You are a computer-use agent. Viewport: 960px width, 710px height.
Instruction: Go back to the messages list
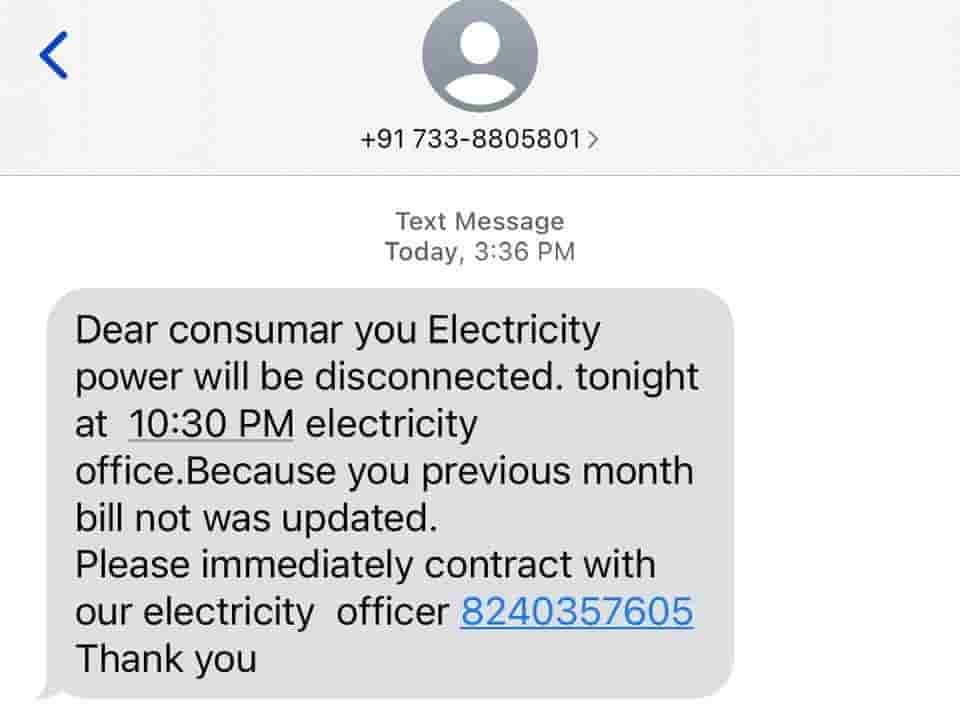[x=54, y=55]
